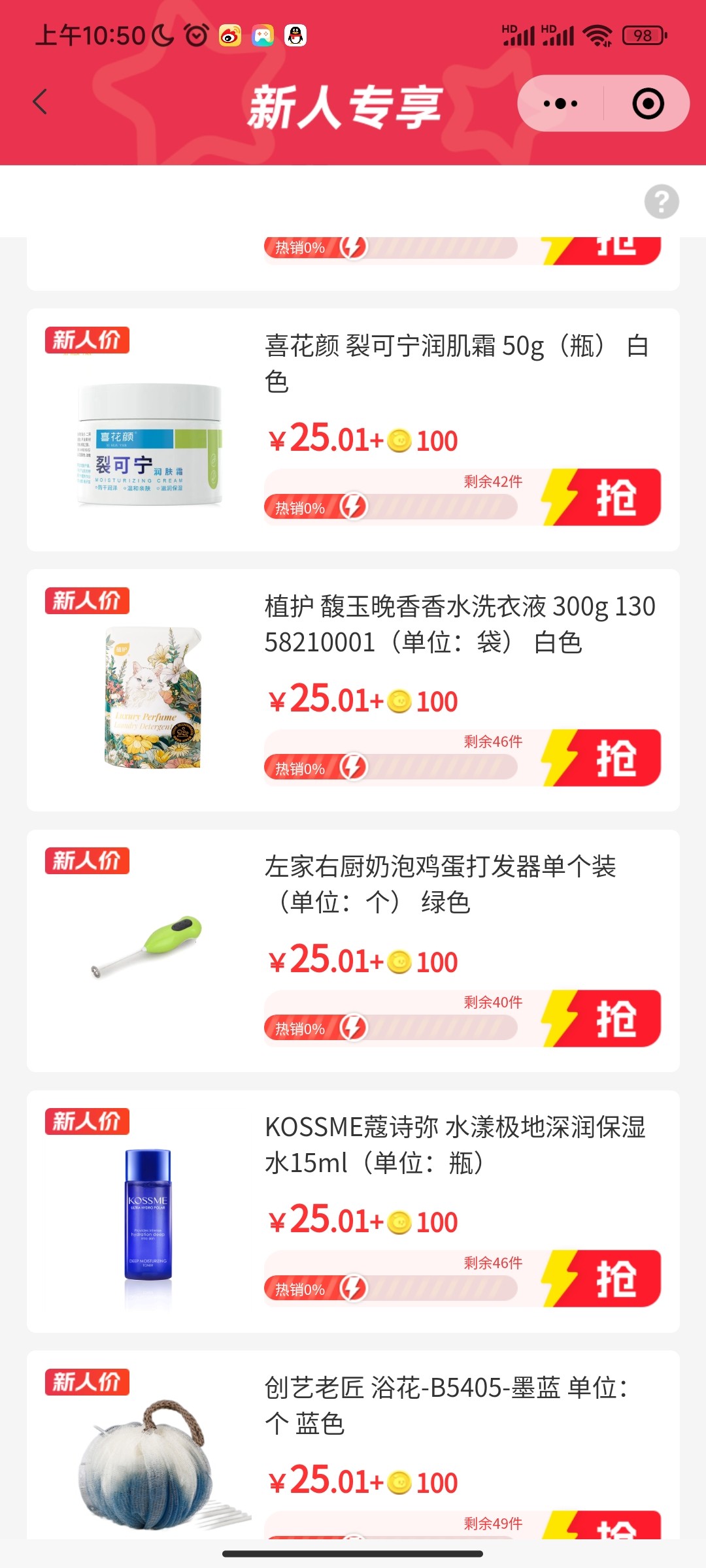This screenshot has height=1568, width=706.
Task: Close the mini program with the circle button
Action: pyautogui.click(x=648, y=103)
